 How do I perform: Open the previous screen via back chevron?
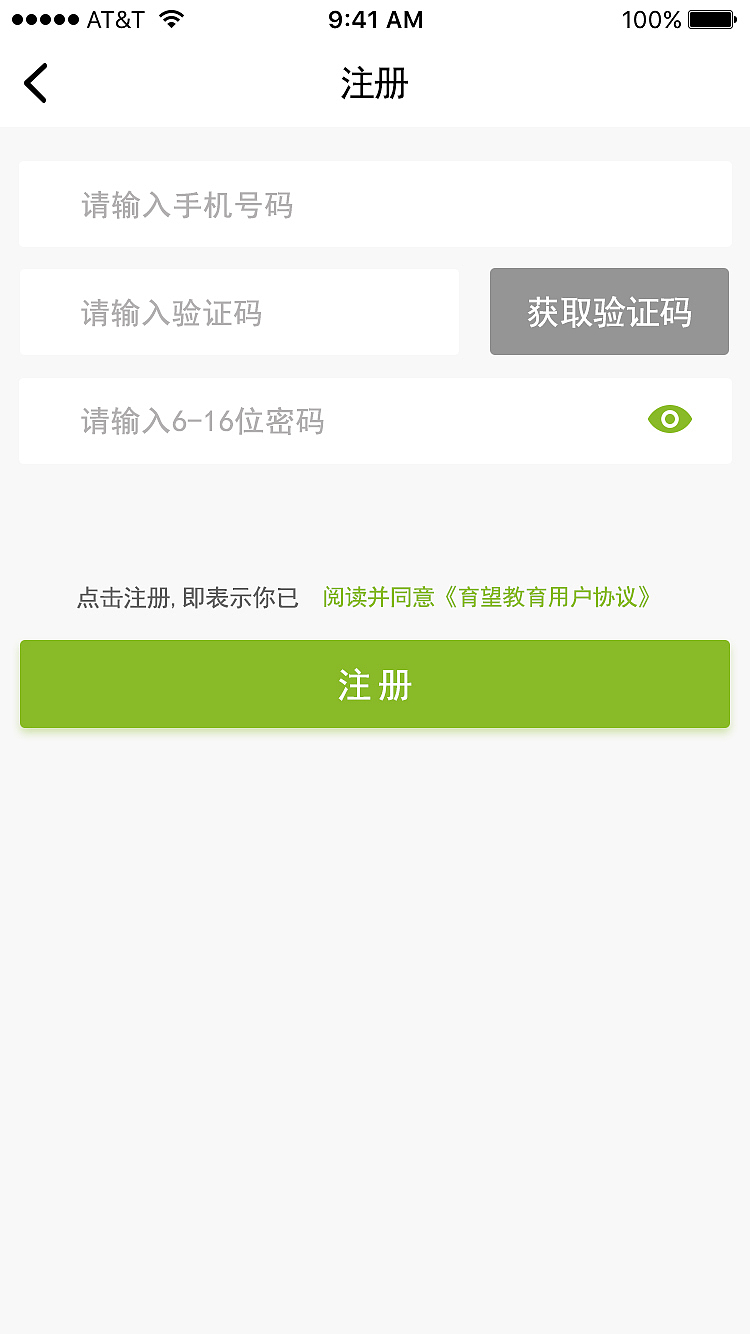[36, 83]
